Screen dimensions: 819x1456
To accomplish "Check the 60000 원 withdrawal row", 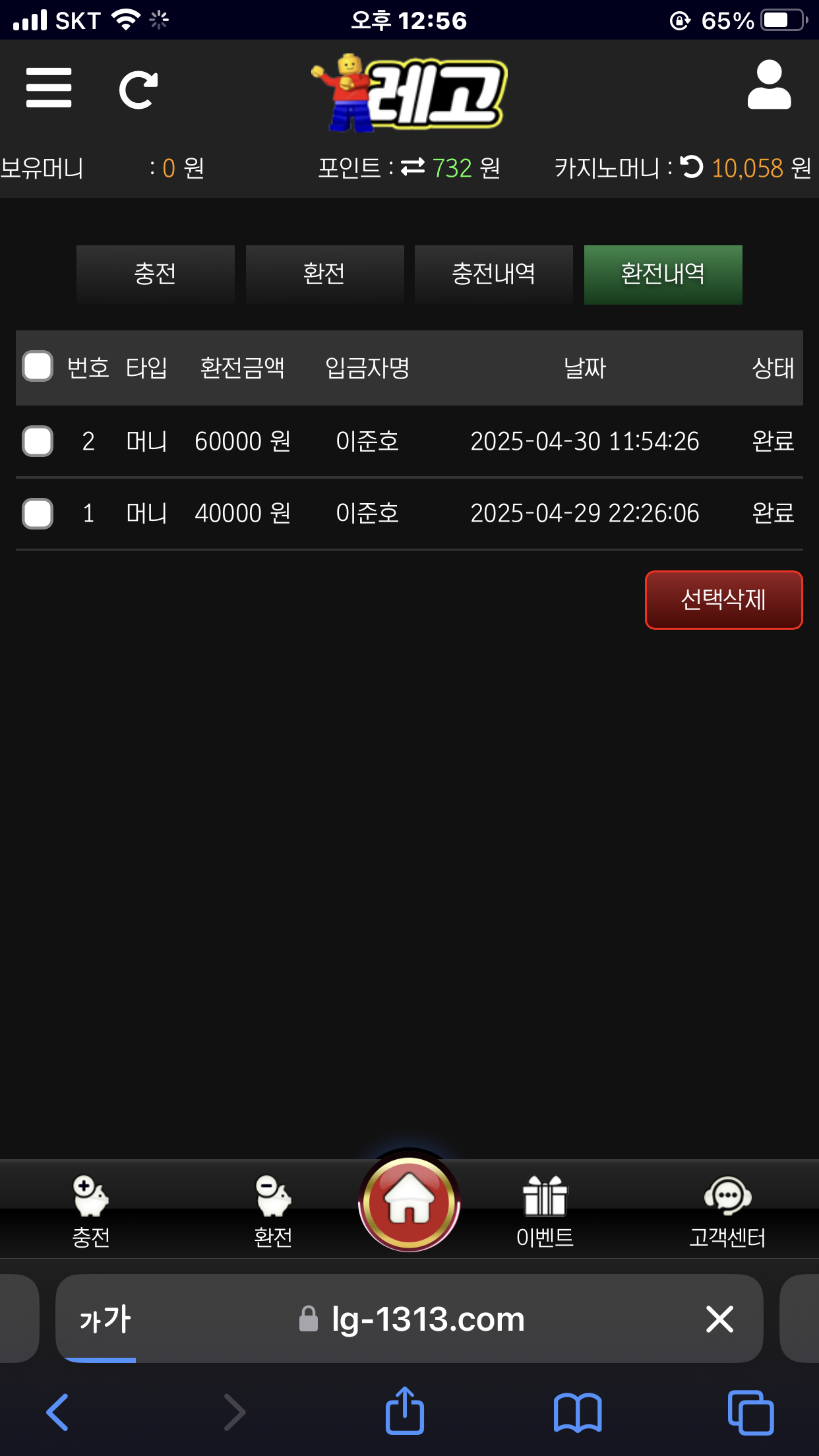I will tap(38, 441).
